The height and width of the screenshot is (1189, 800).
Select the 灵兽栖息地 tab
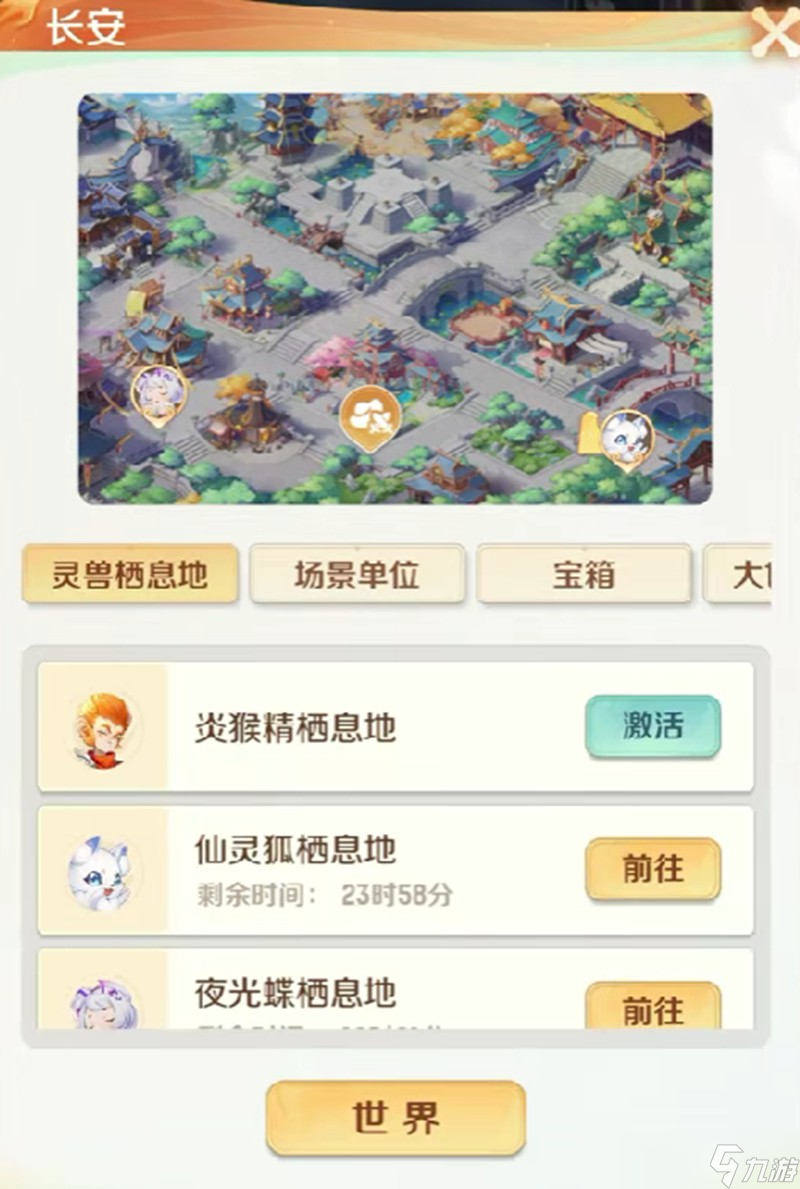click(x=132, y=572)
